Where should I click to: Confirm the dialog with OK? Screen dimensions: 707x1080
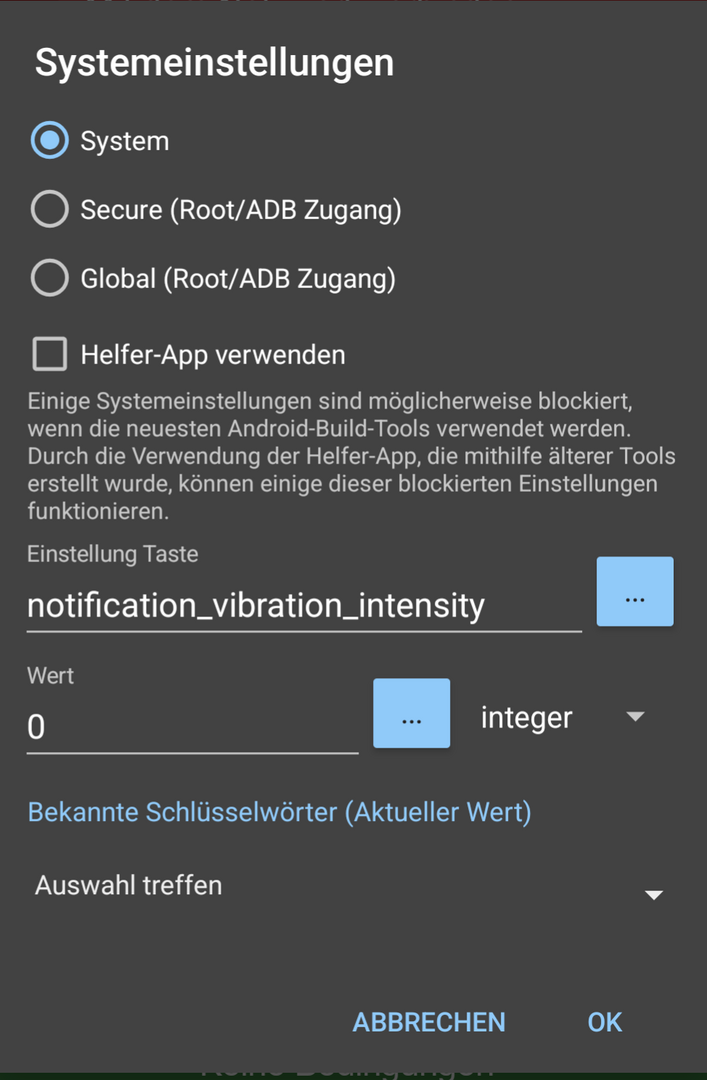605,1022
